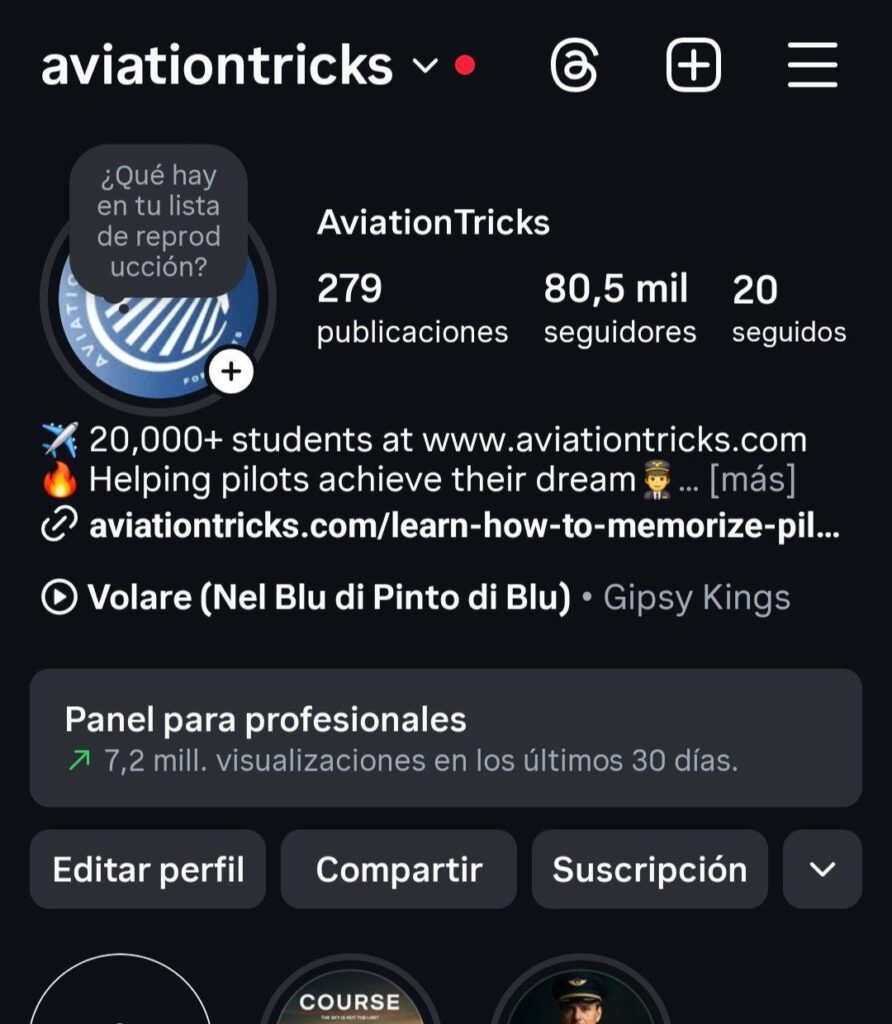Open Panel para profesionales
The height and width of the screenshot is (1024, 892).
pyautogui.click(x=445, y=738)
